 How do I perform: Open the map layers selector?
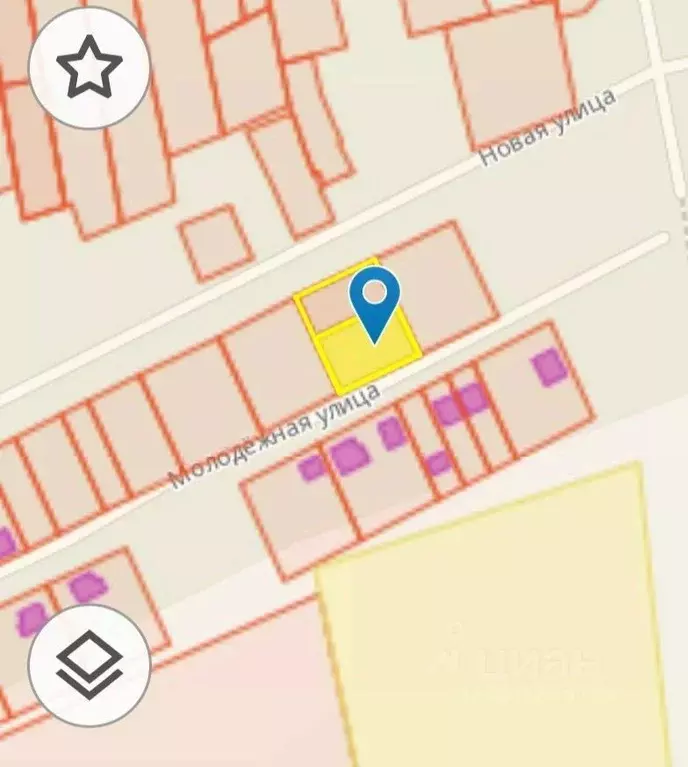point(89,665)
